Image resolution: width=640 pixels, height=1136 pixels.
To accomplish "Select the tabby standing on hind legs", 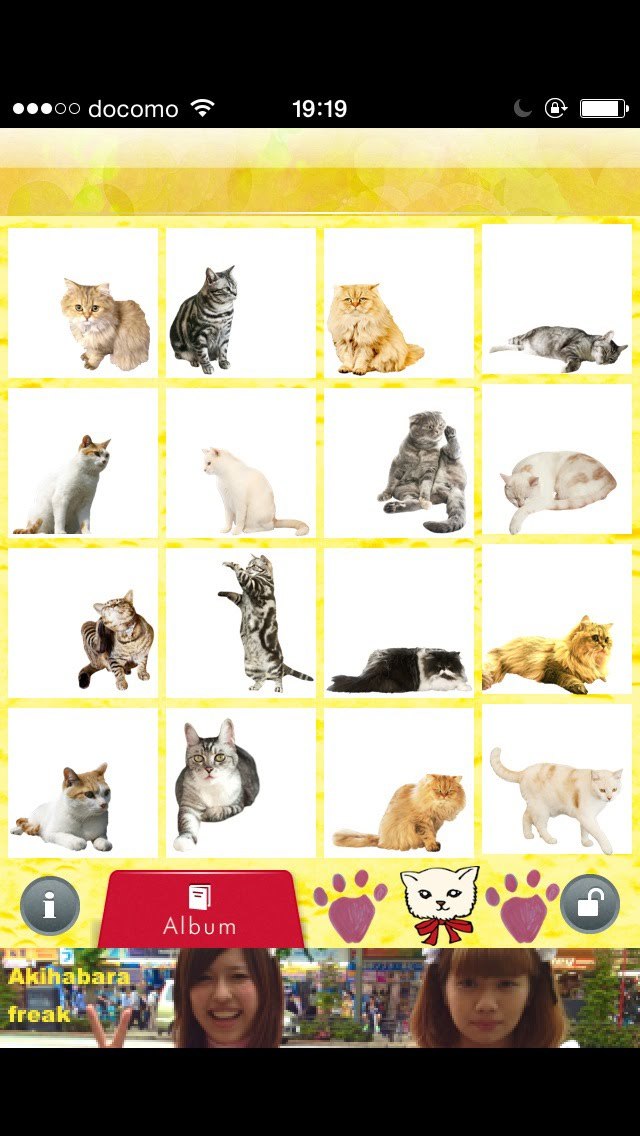I will pyautogui.click(x=241, y=622).
